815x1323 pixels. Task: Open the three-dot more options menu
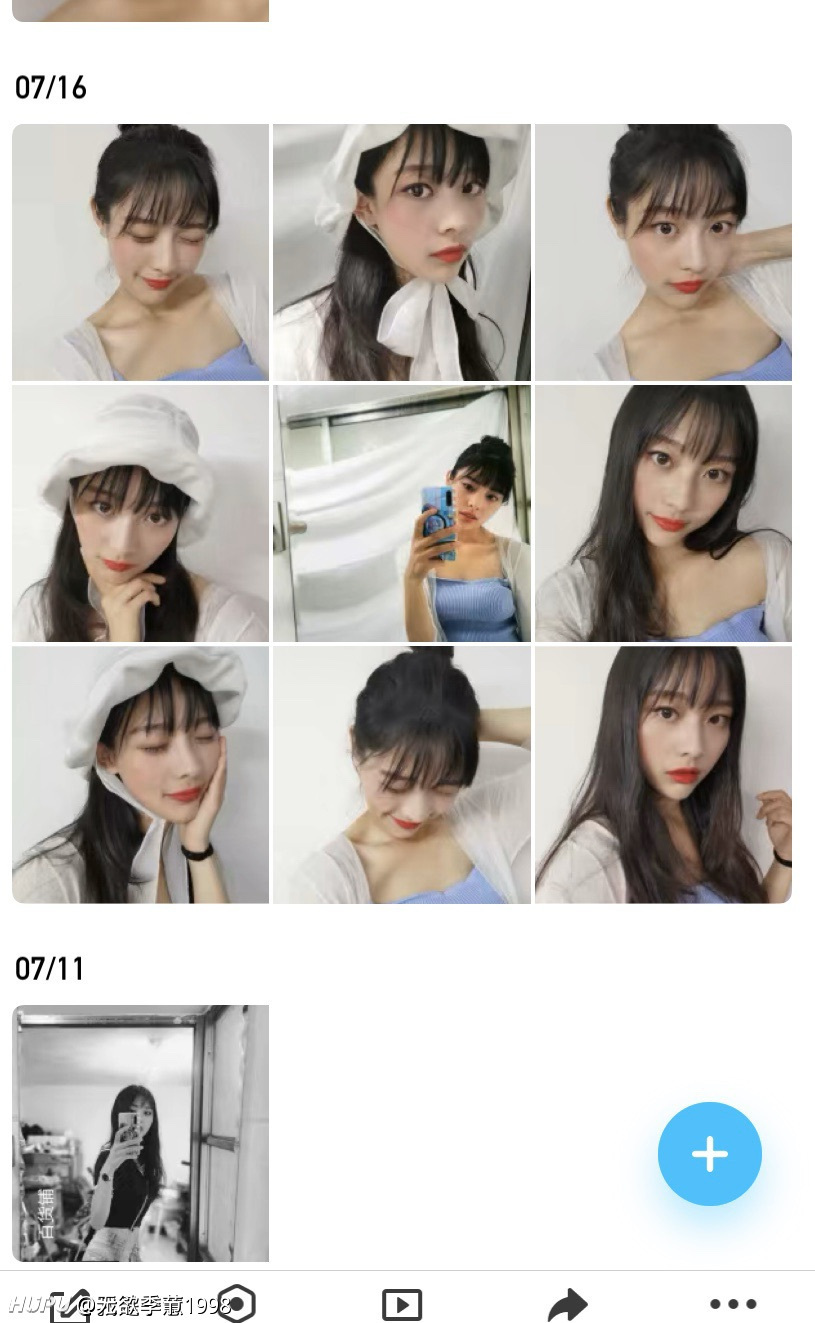(x=733, y=1303)
